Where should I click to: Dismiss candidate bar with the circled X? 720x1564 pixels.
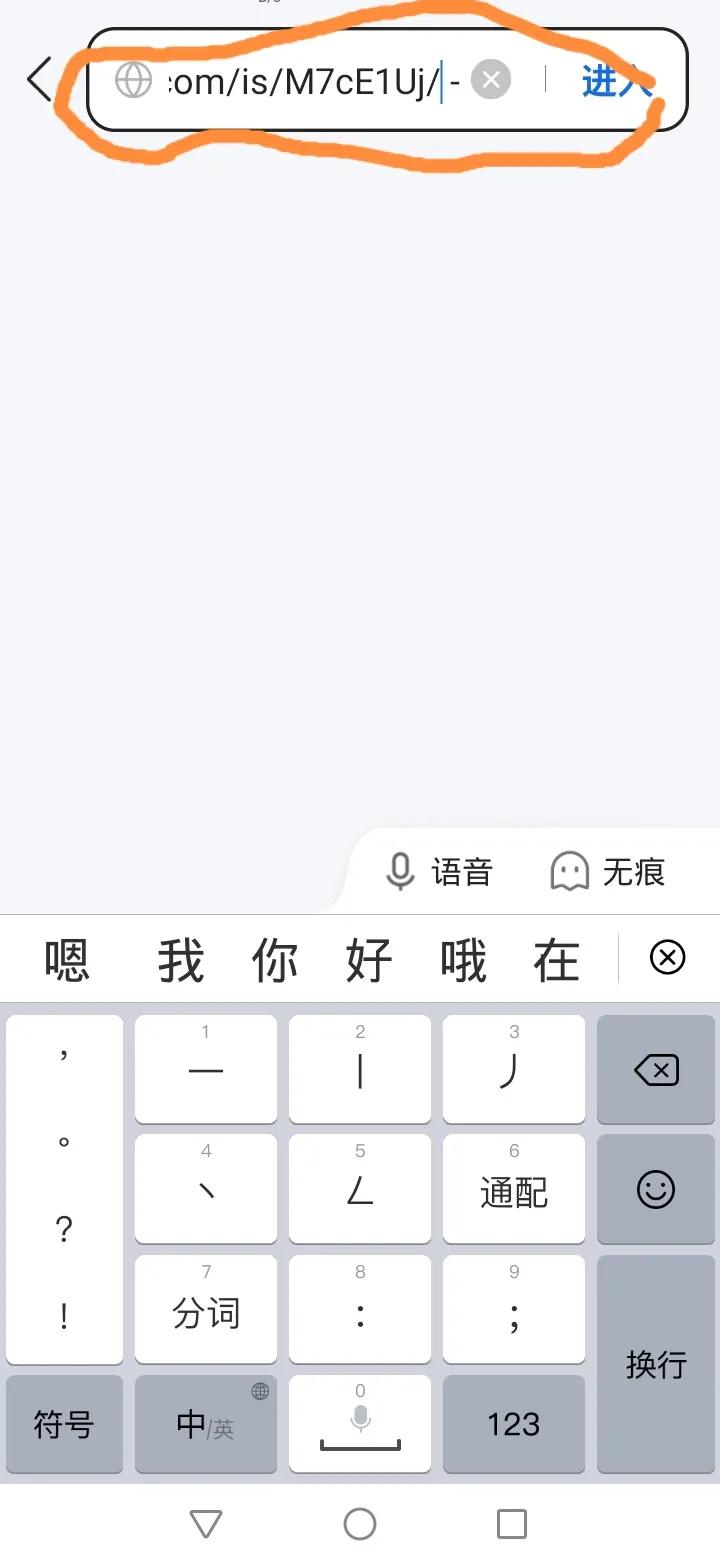point(668,958)
